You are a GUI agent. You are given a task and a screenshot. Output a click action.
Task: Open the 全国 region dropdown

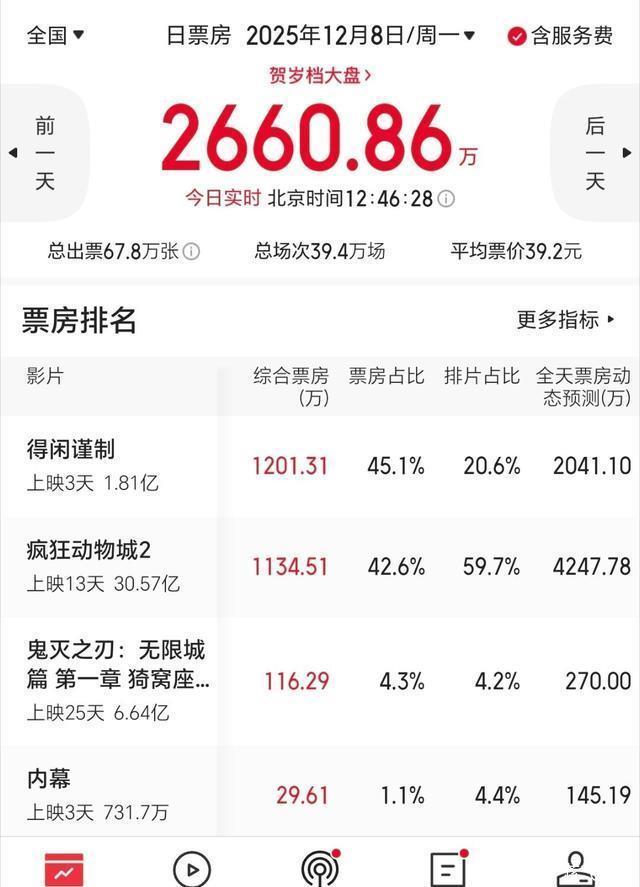tap(55, 36)
